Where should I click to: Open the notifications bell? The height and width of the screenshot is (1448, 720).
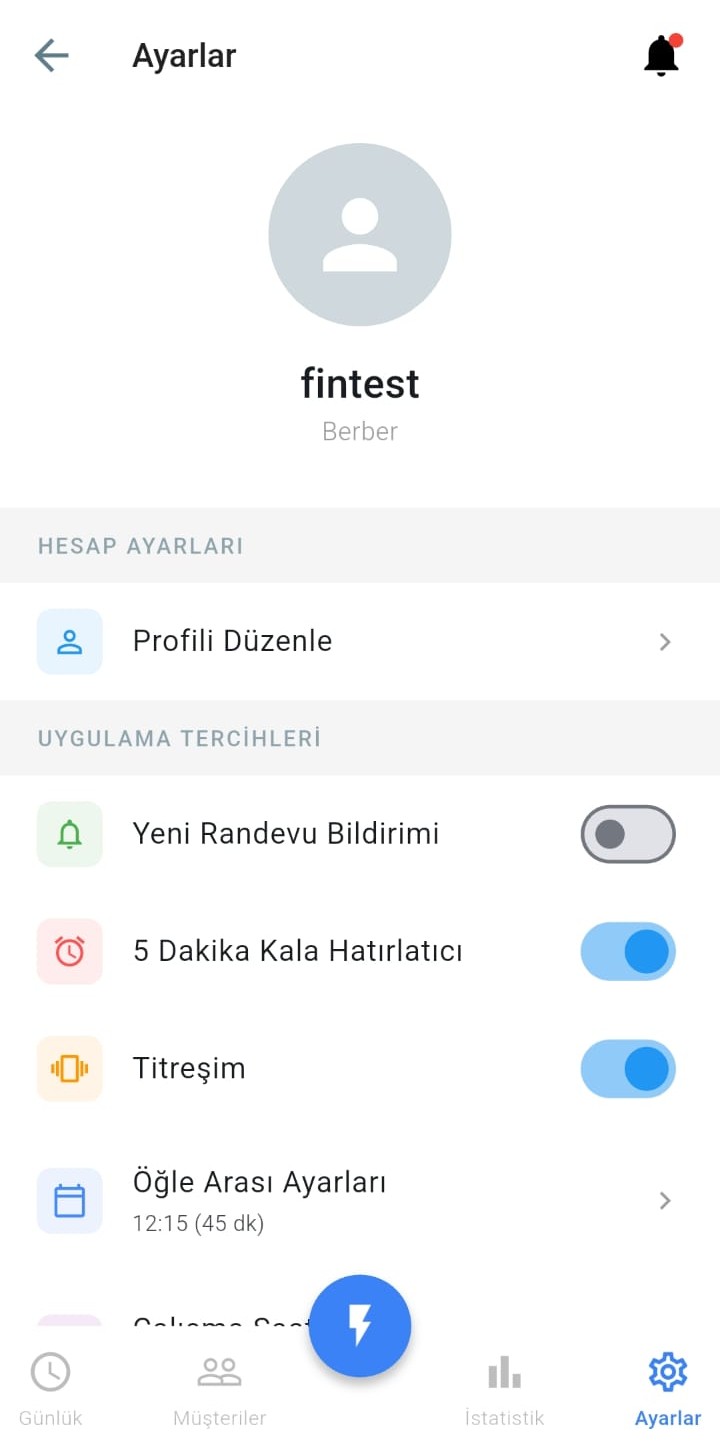click(x=661, y=56)
